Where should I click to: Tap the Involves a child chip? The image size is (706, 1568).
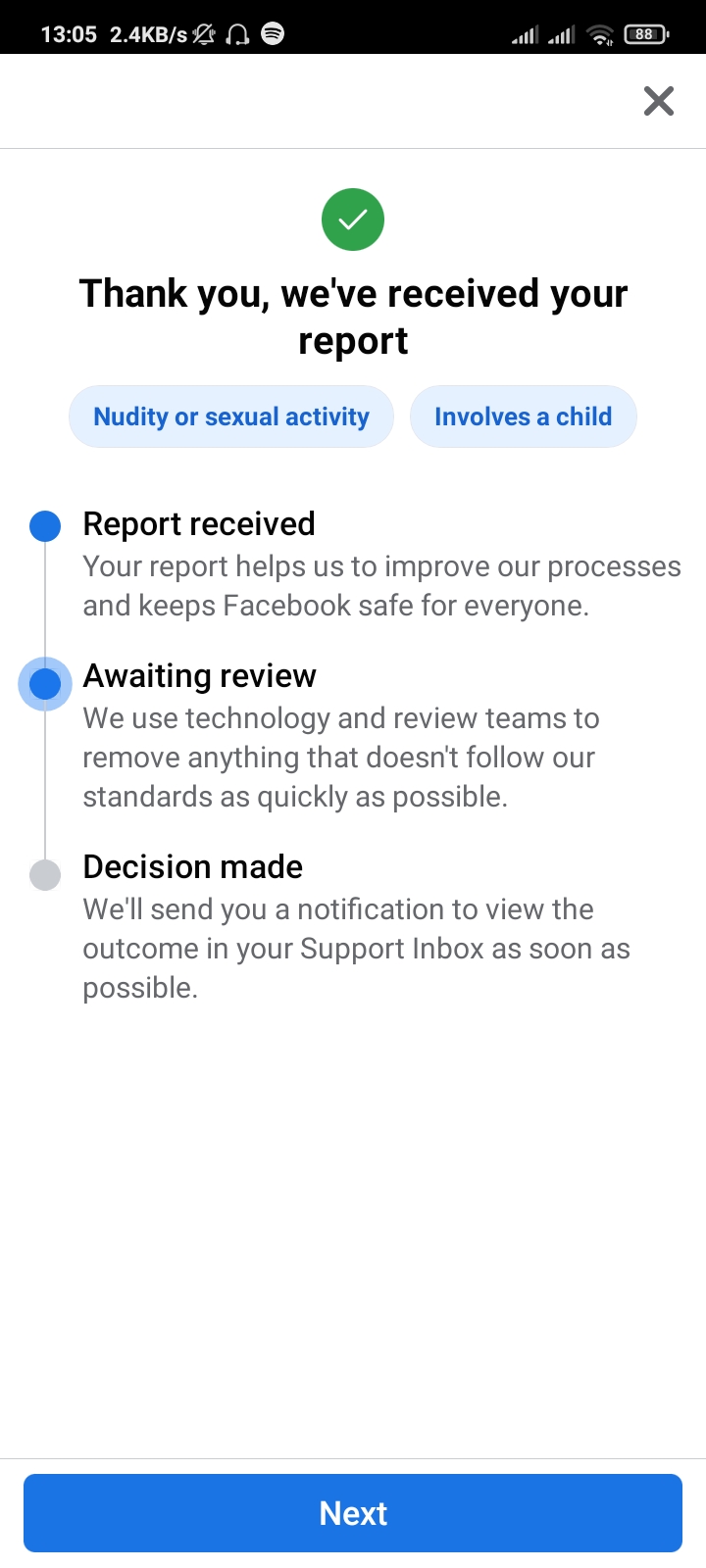524,416
